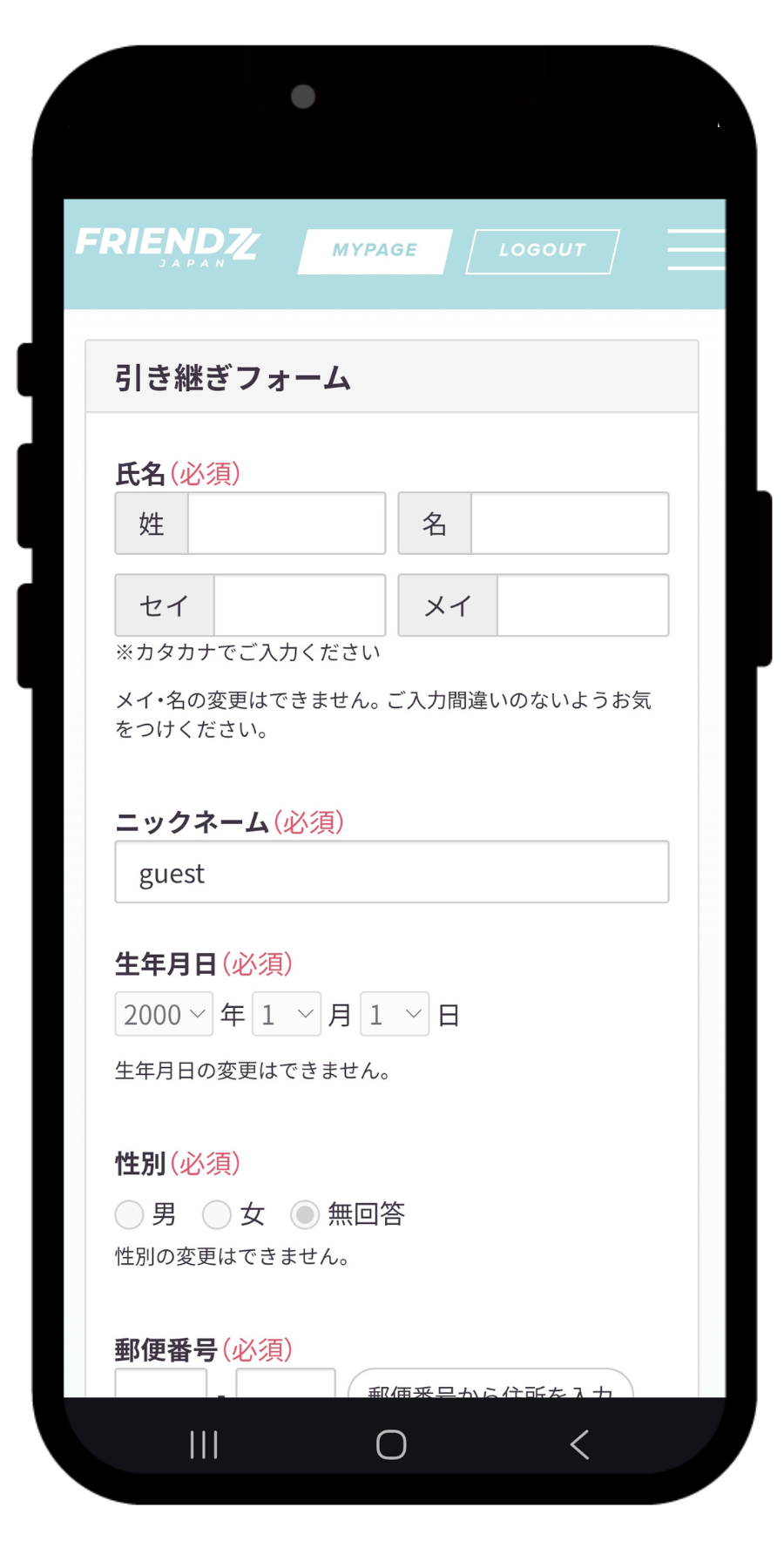Focus the セイ katakana field
The width and height of the screenshot is (784, 1568).
(299, 605)
